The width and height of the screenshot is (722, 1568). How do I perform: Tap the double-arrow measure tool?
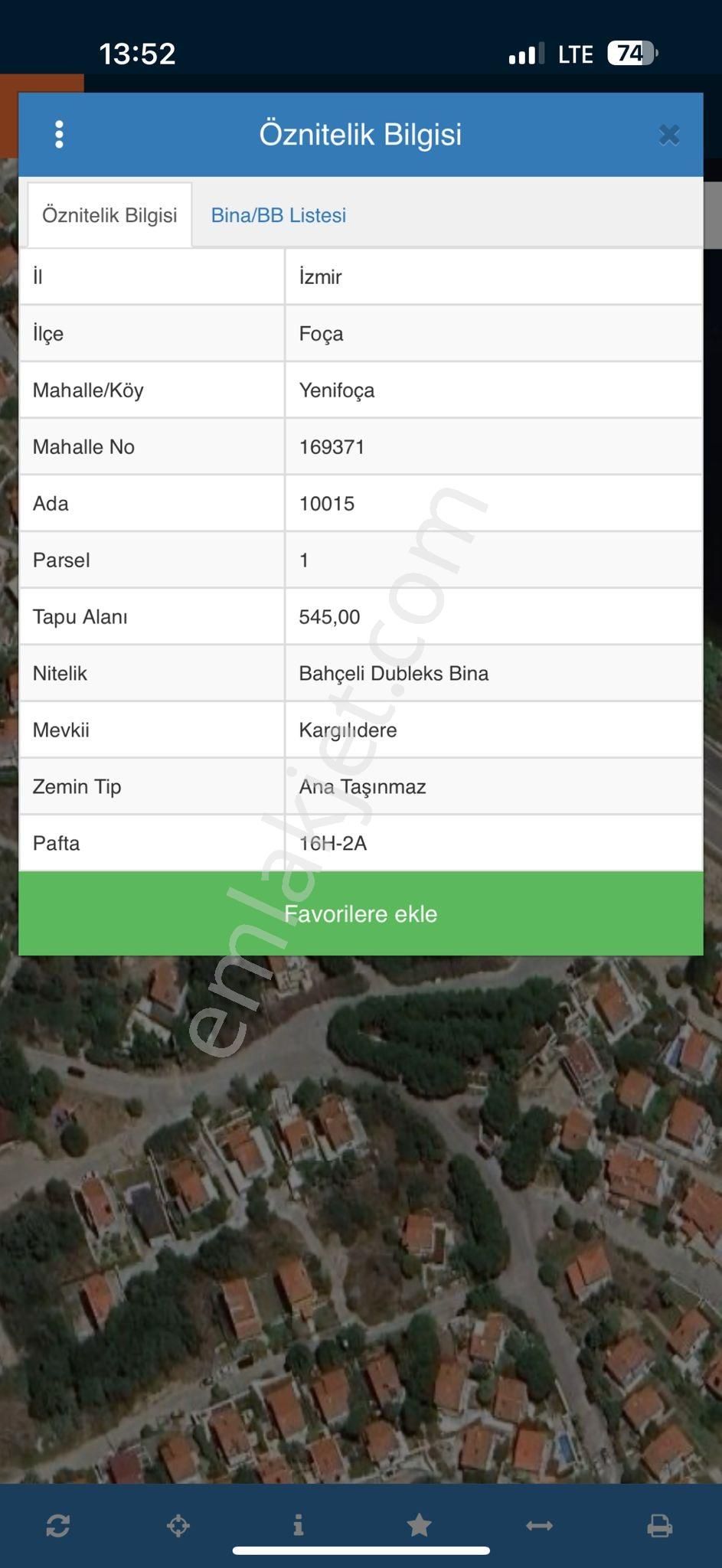click(539, 1526)
